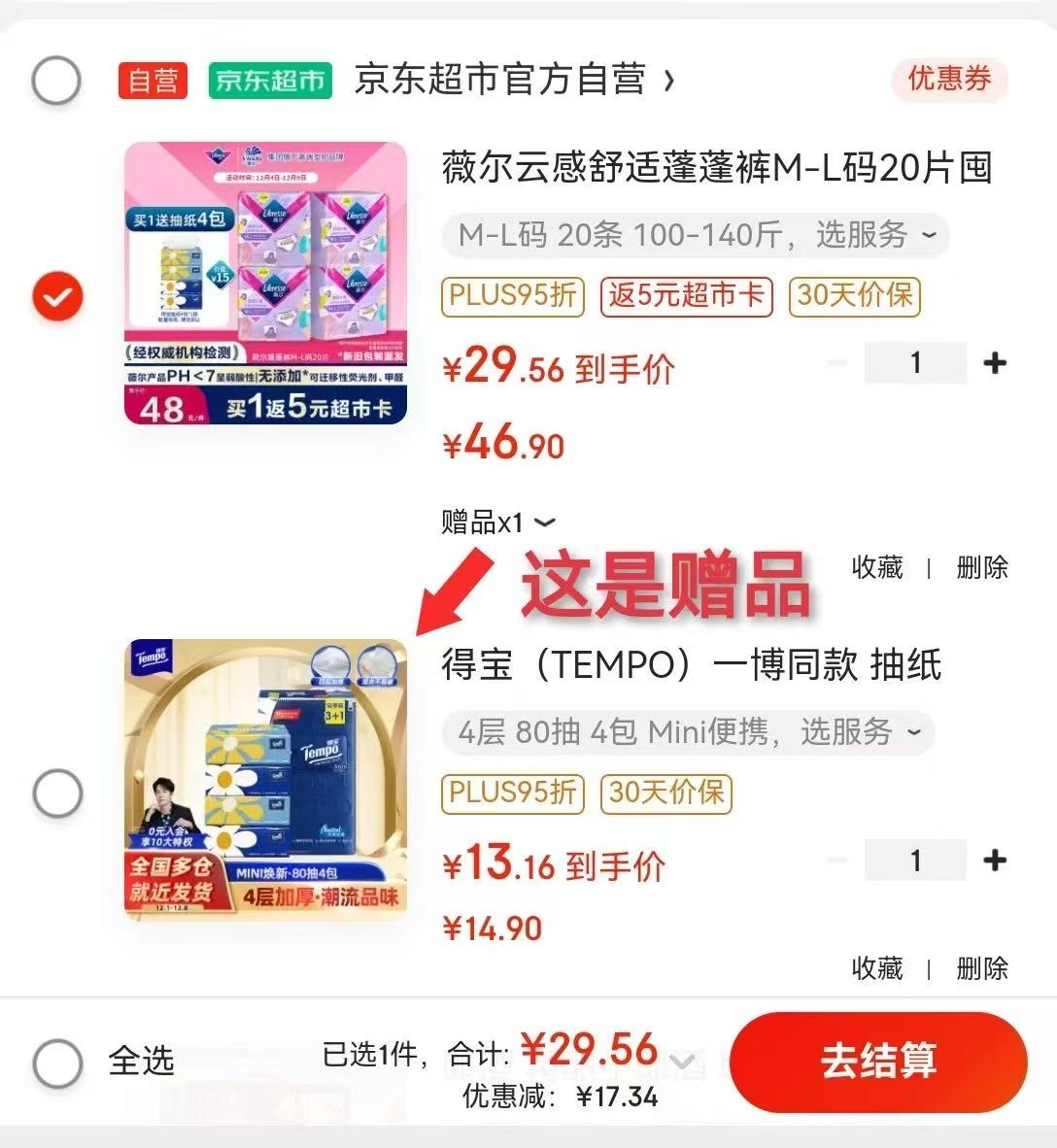Expand the 赠品x1 gift list
1057x1148 pixels.
point(498,523)
